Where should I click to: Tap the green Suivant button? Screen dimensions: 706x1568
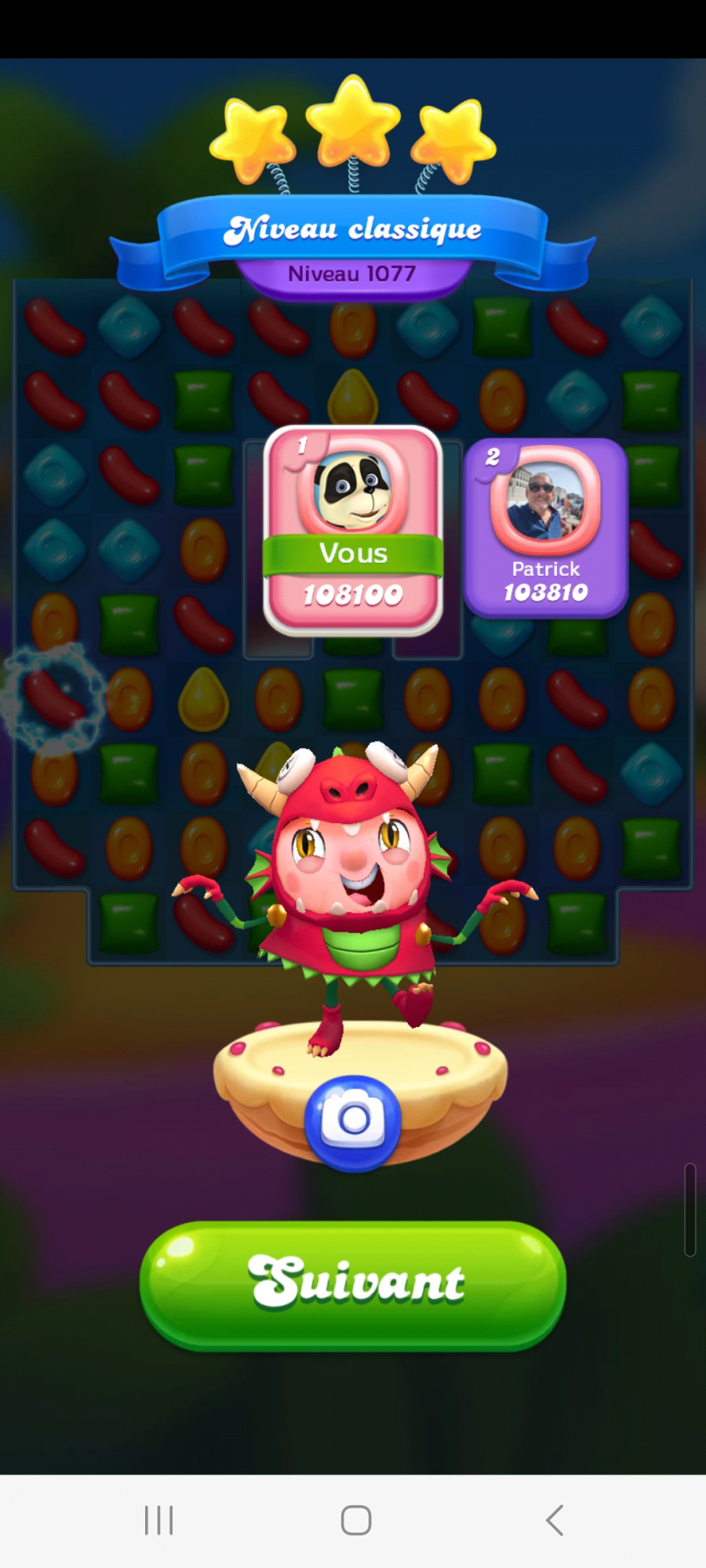tap(353, 1284)
